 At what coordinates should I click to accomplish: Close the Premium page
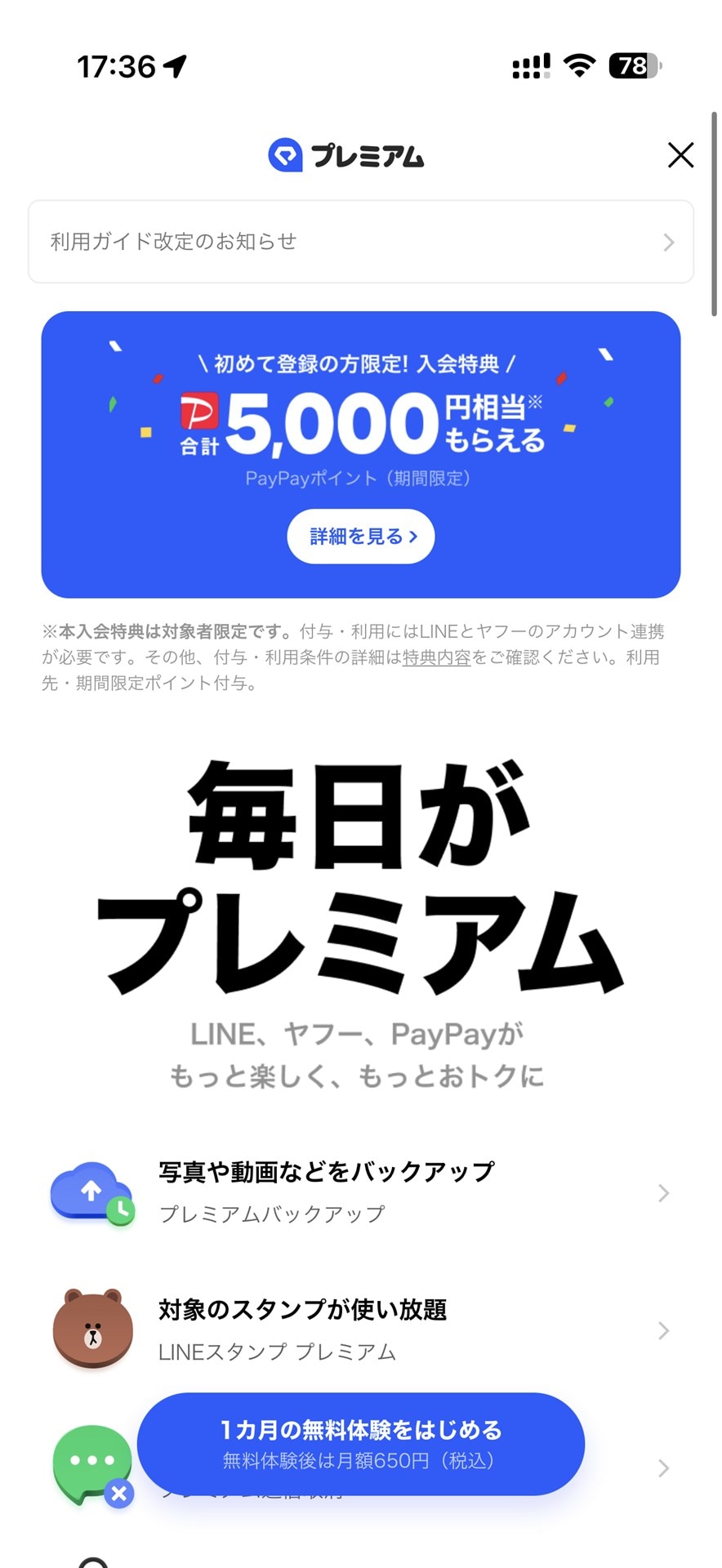tap(680, 155)
